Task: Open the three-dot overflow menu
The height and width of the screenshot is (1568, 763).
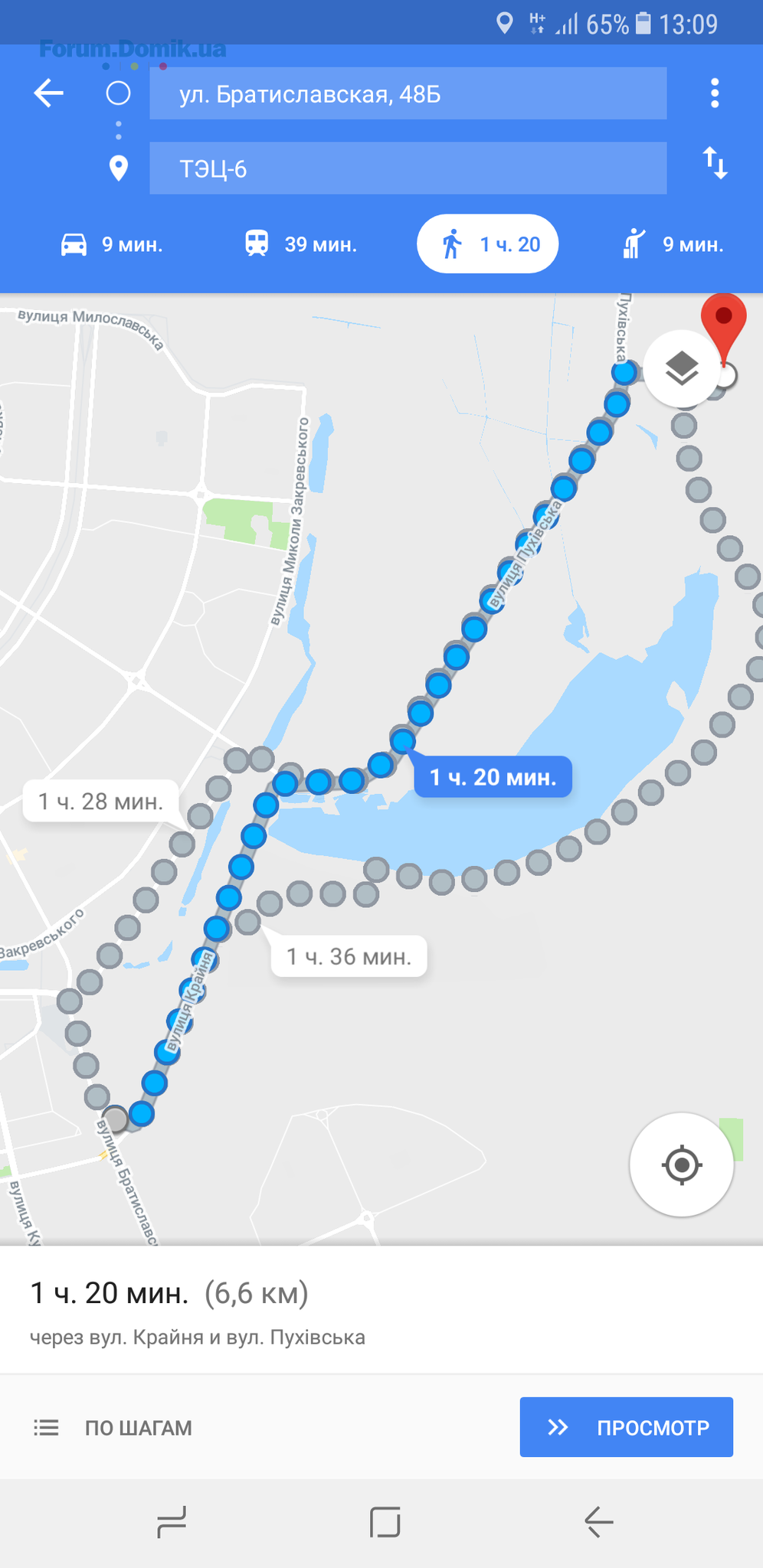Action: click(x=714, y=93)
